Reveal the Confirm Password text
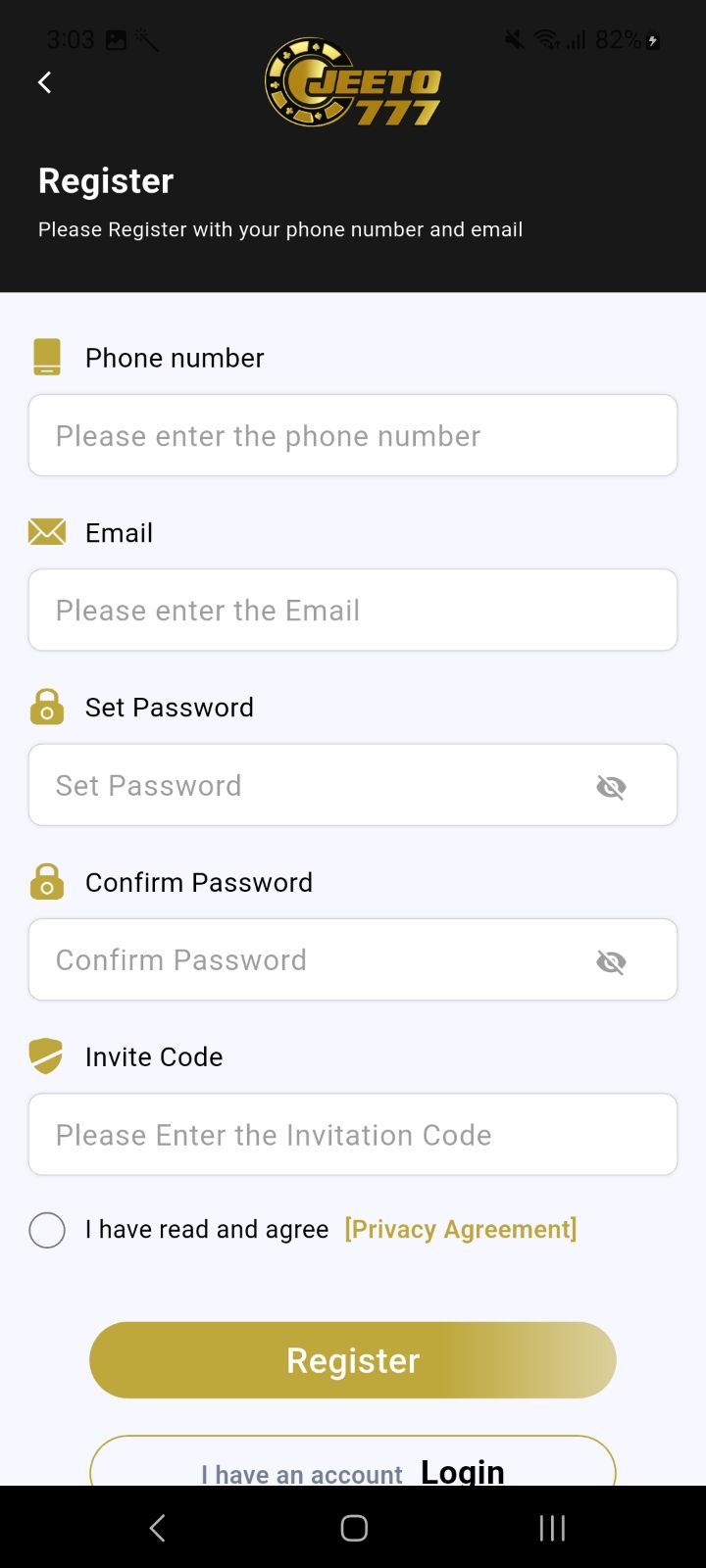 pyautogui.click(x=611, y=961)
